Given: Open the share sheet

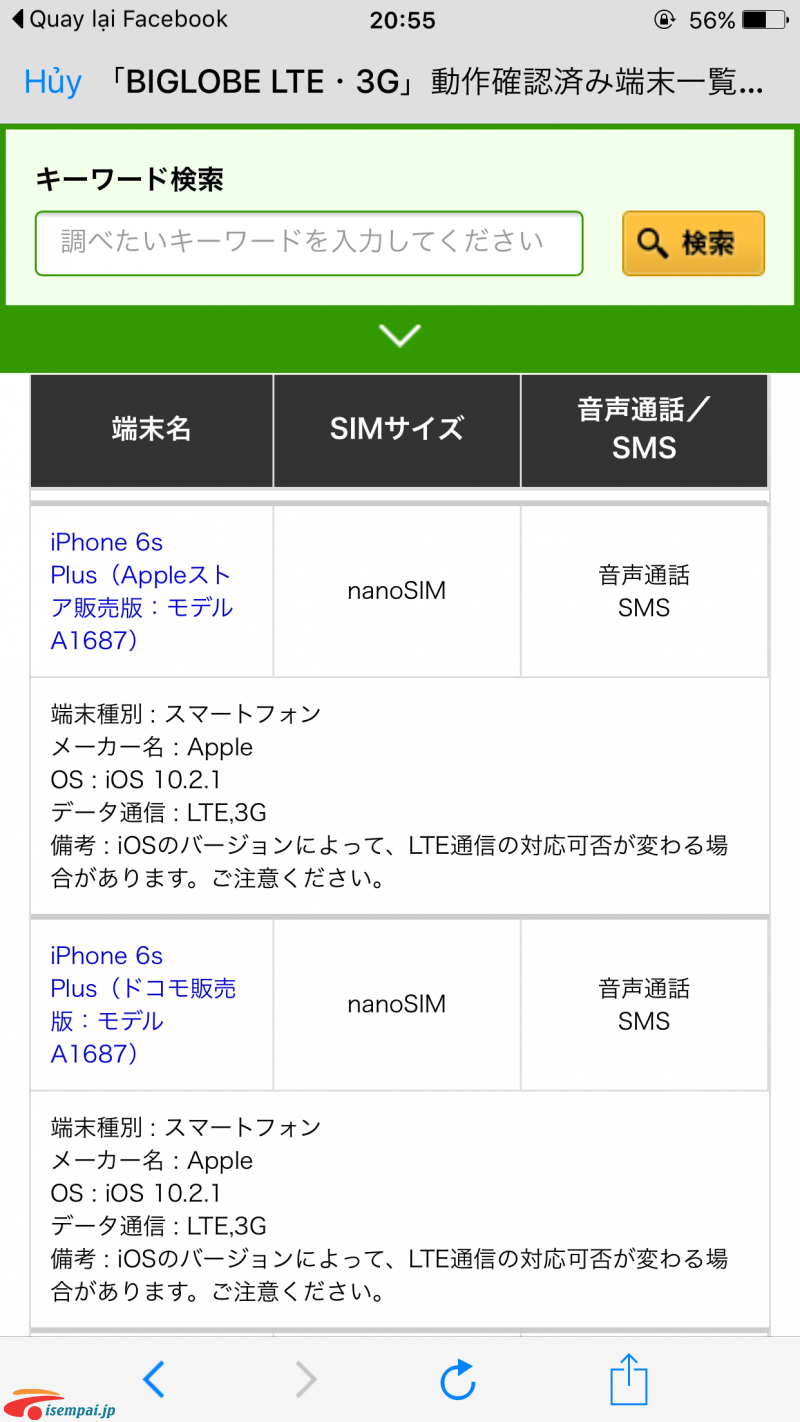Looking at the screenshot, I should click(629, 1378).
